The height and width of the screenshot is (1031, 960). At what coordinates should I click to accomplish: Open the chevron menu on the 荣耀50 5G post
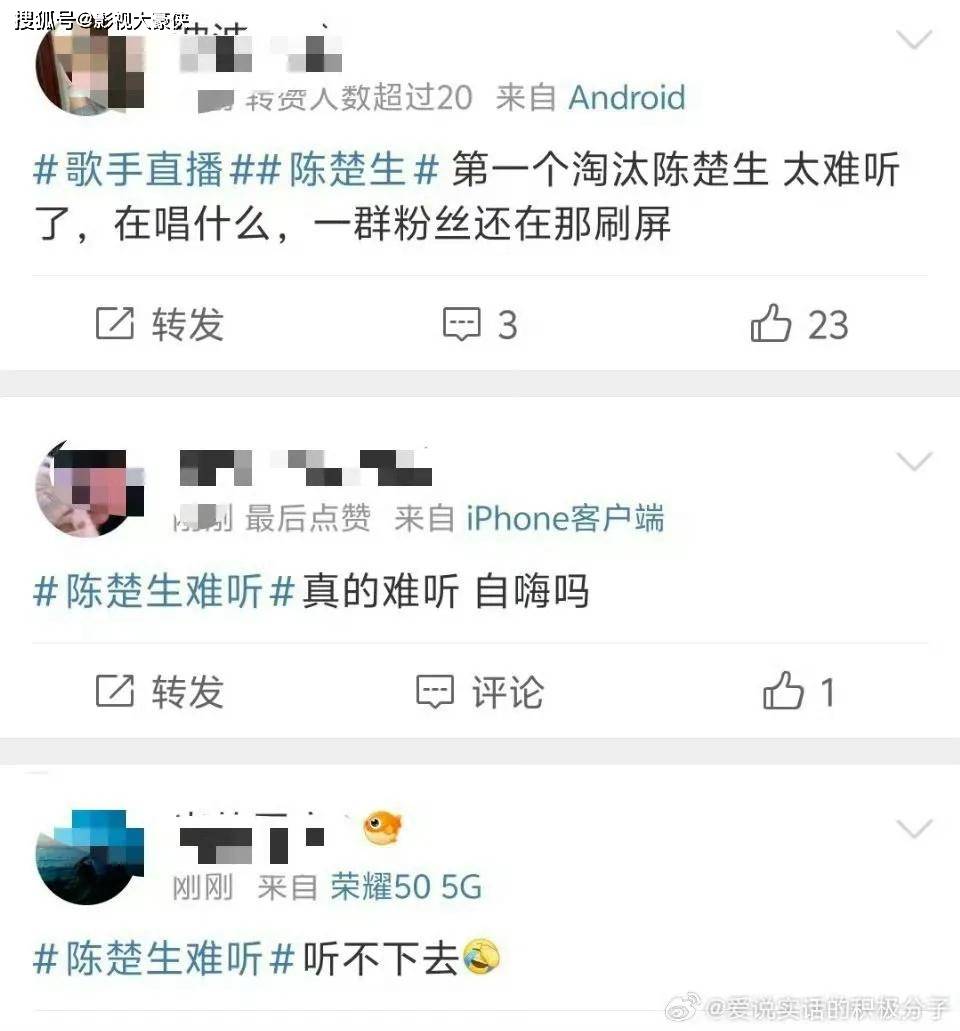(915, 829)
